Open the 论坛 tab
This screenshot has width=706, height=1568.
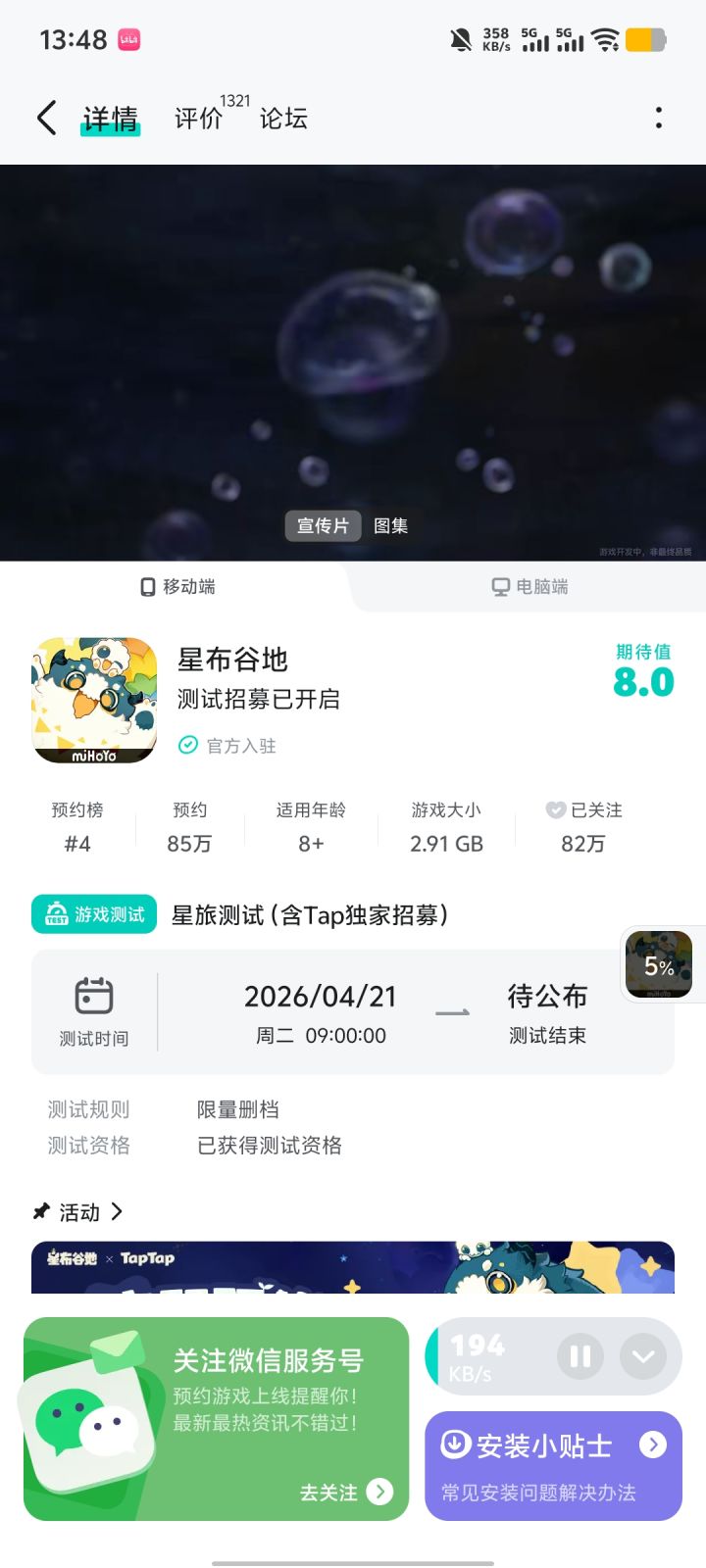[285, 118]
